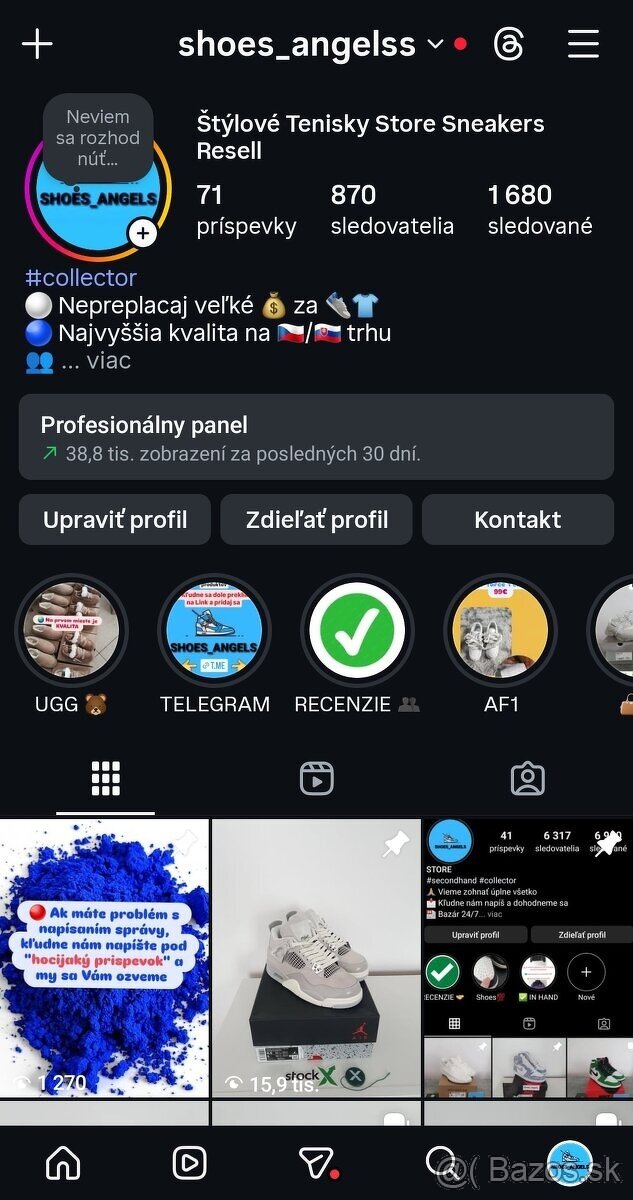Open the Kontakt button
Image resolution: width=633 pixels, height=1200 pixels.
coord(517,520)
